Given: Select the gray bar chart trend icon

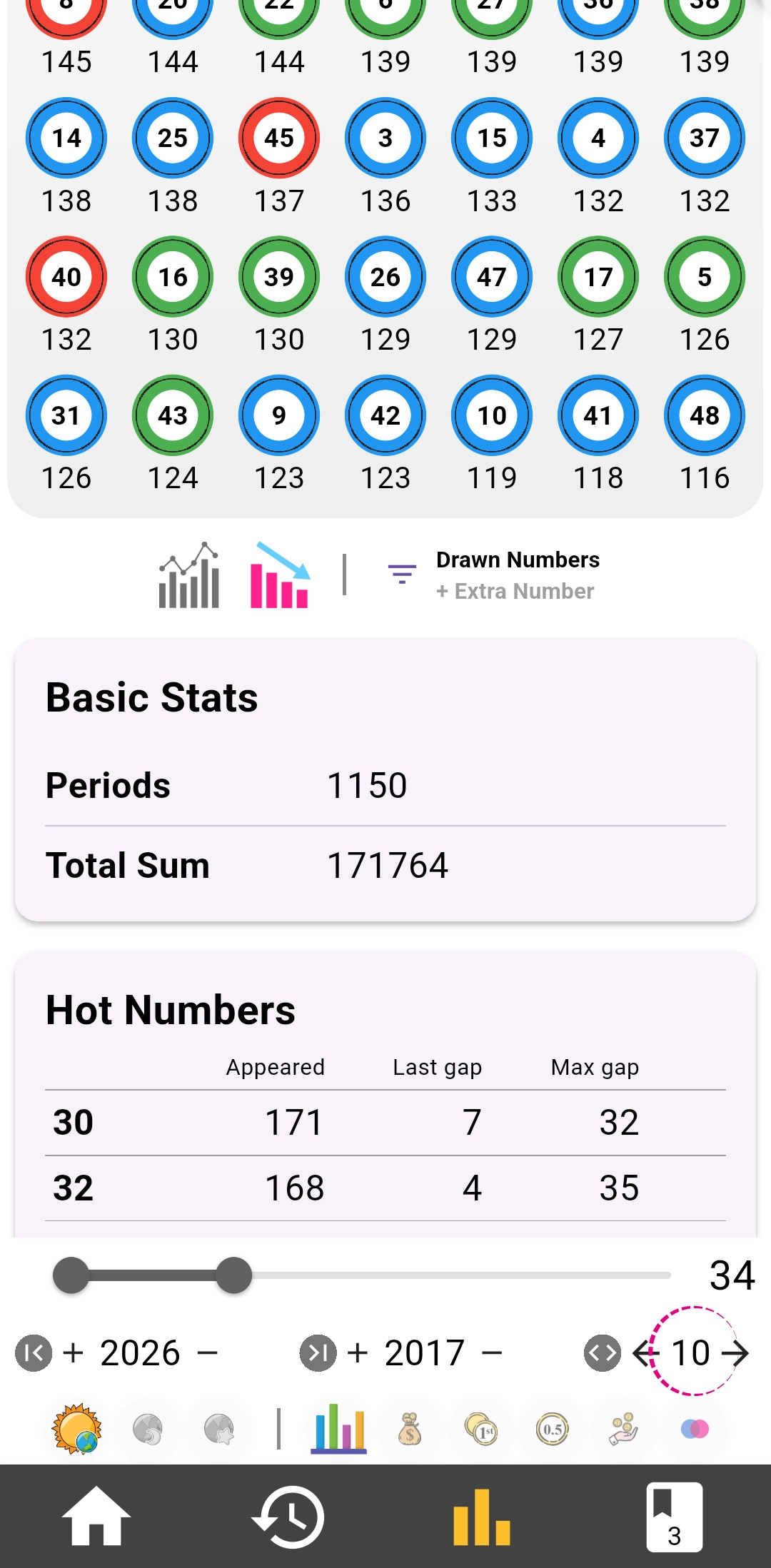Looking at the screenshot, I should point(188,575).
